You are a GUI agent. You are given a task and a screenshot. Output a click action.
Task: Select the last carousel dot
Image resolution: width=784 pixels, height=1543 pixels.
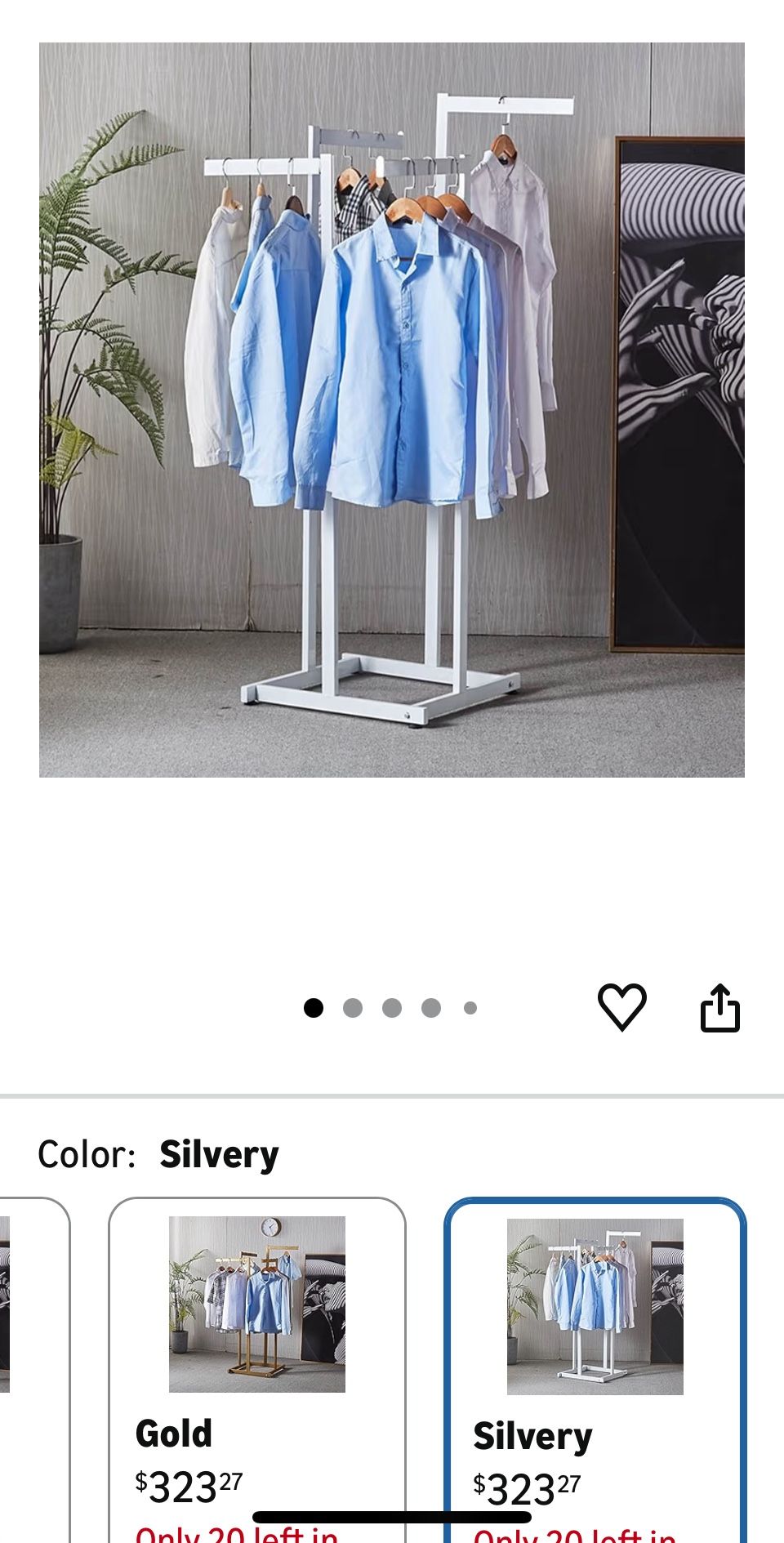tap(470, 1009)
